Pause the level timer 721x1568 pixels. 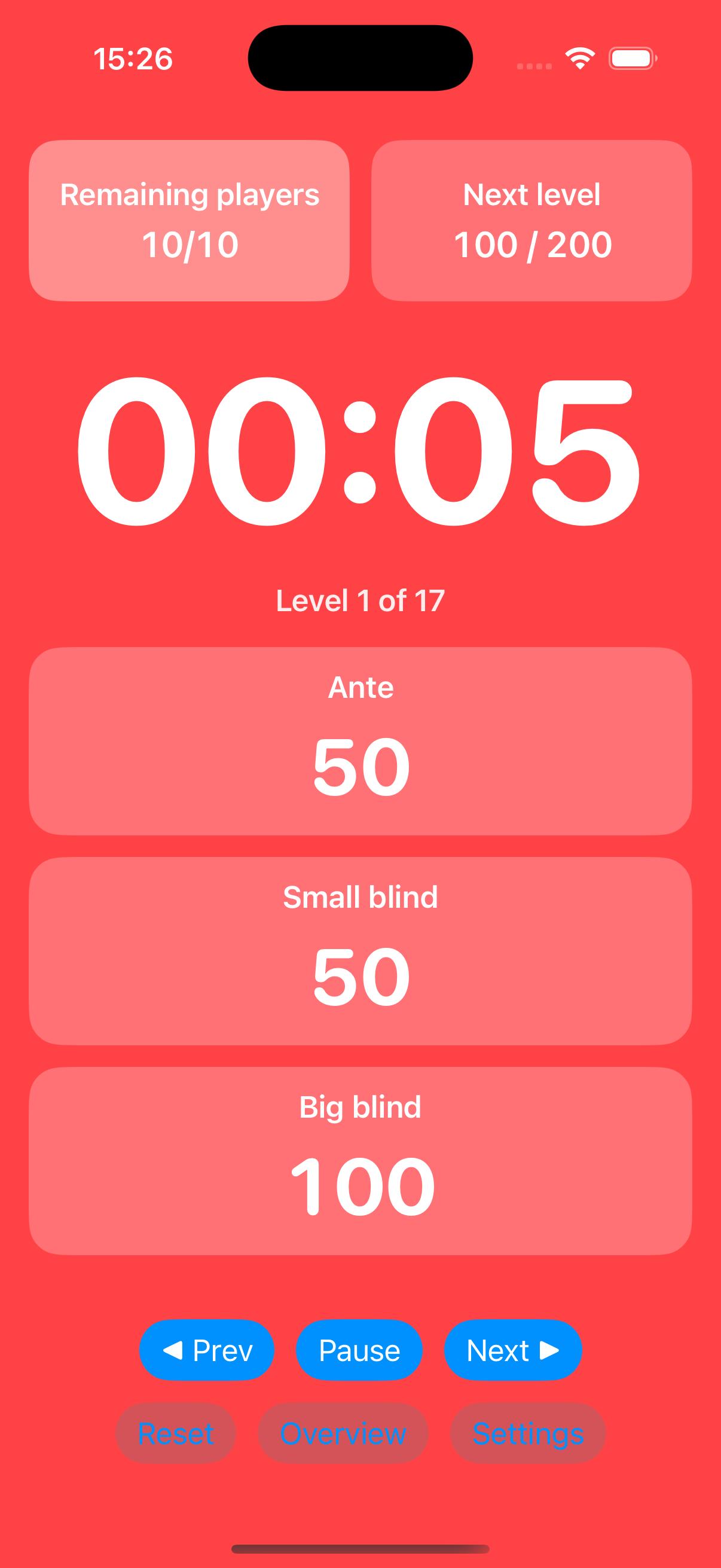click(x=359, y=1350)
